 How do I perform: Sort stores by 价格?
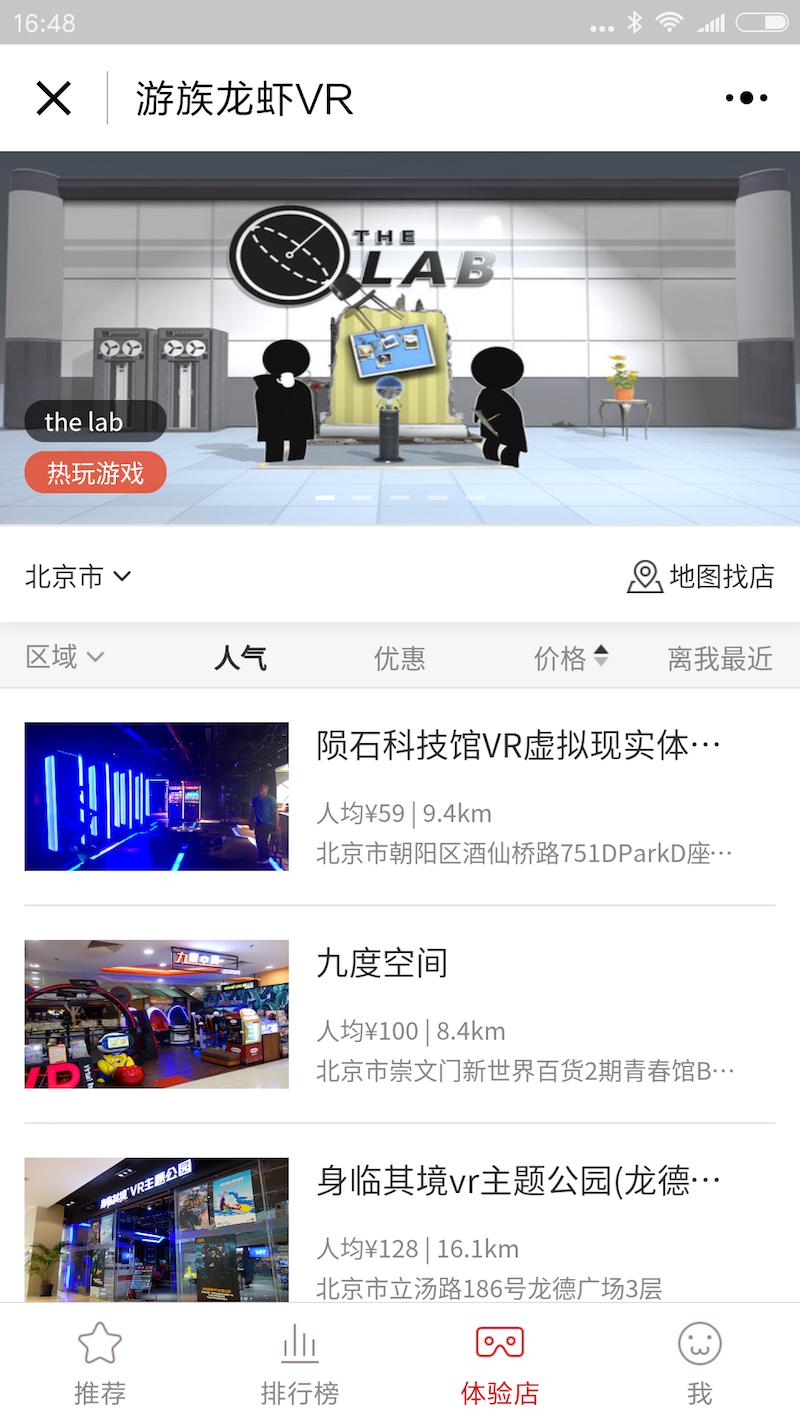(x=570, y=658)
